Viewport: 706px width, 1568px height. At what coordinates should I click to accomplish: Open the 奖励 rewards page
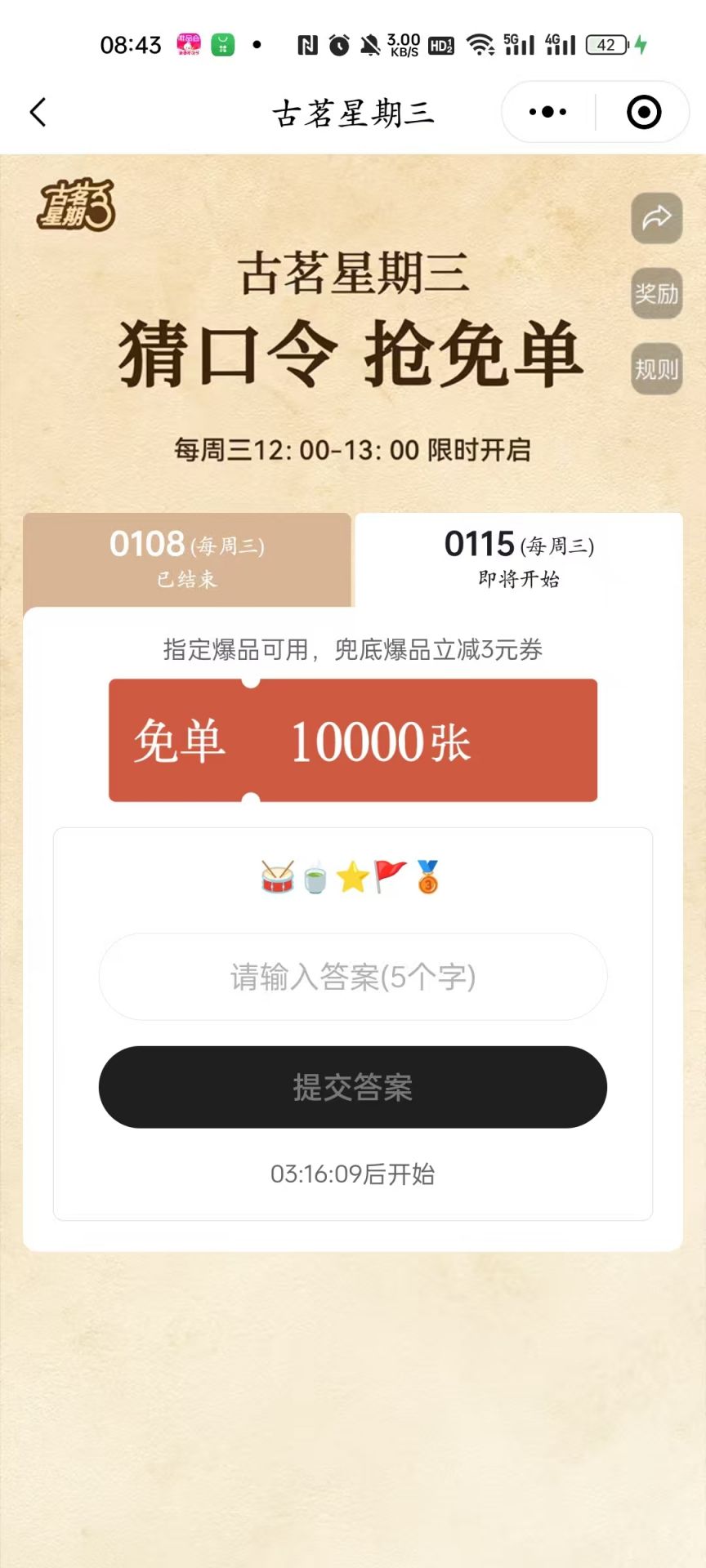click(656, 293)
